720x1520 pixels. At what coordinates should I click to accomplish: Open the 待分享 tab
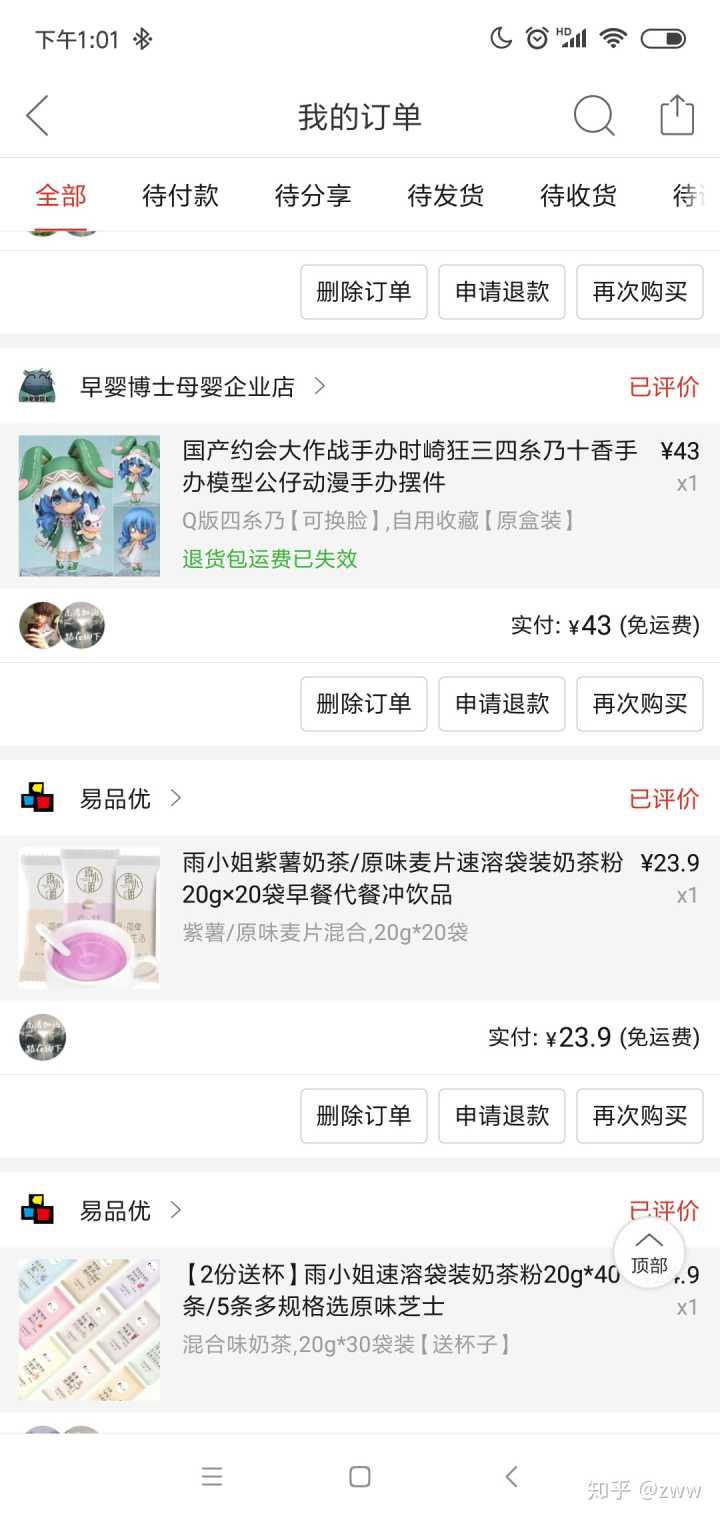[313, 196]
